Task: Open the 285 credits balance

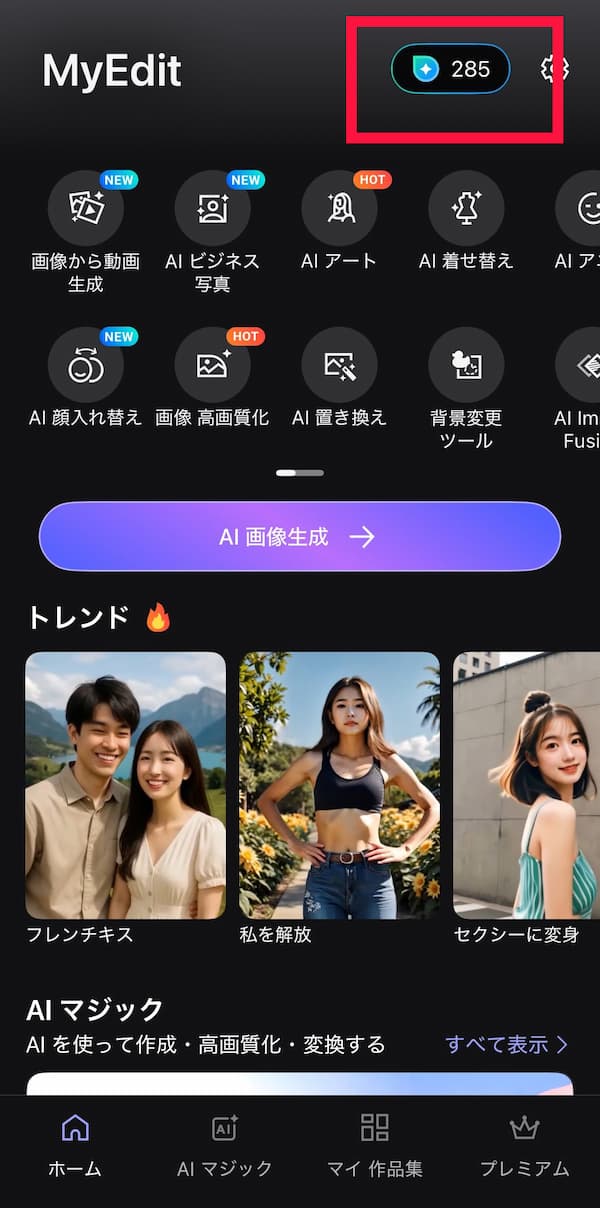Action: [450, 69]
